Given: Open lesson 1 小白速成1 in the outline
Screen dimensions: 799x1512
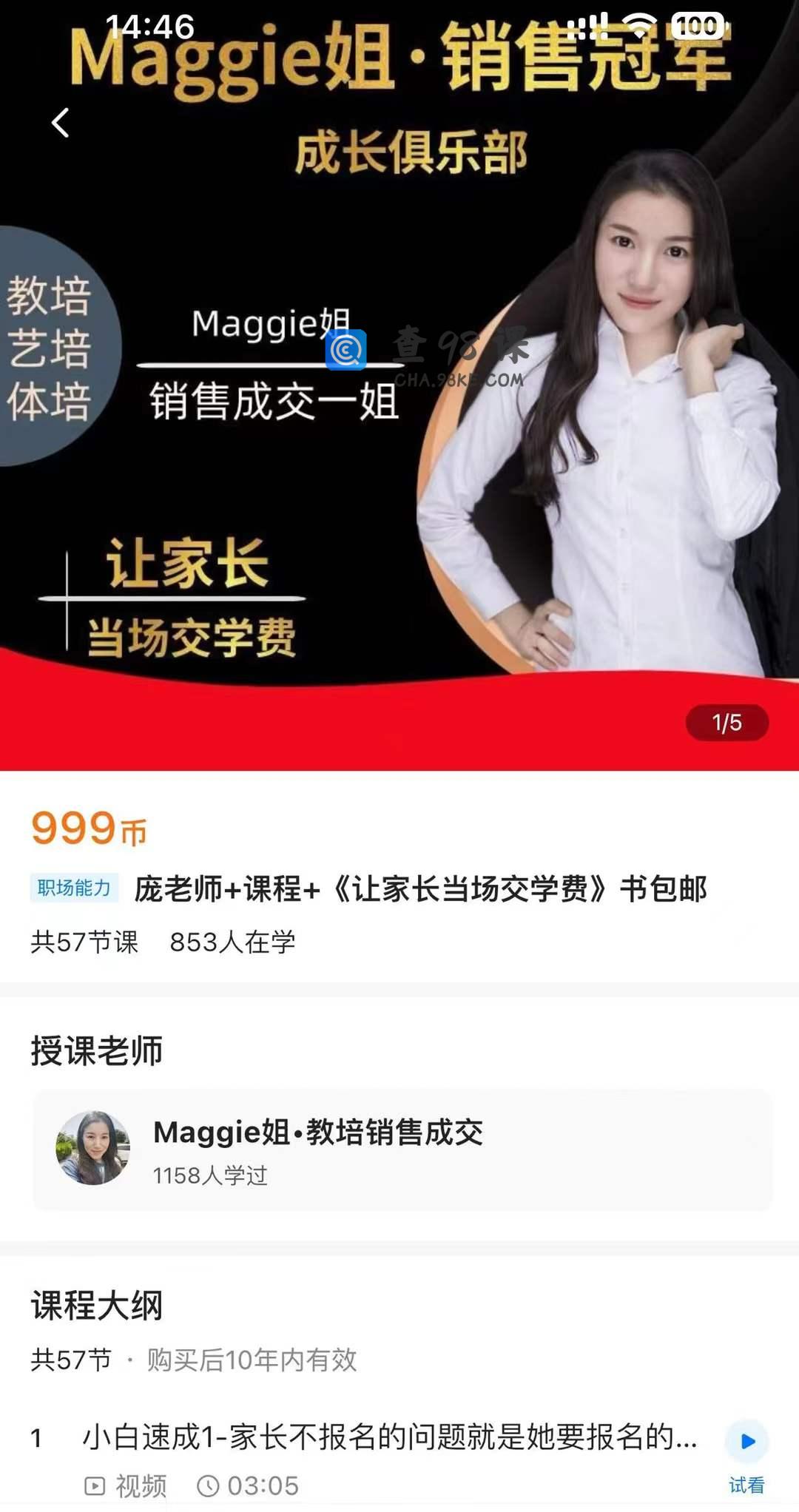Looking at the screenshot, I should 388,1437.
